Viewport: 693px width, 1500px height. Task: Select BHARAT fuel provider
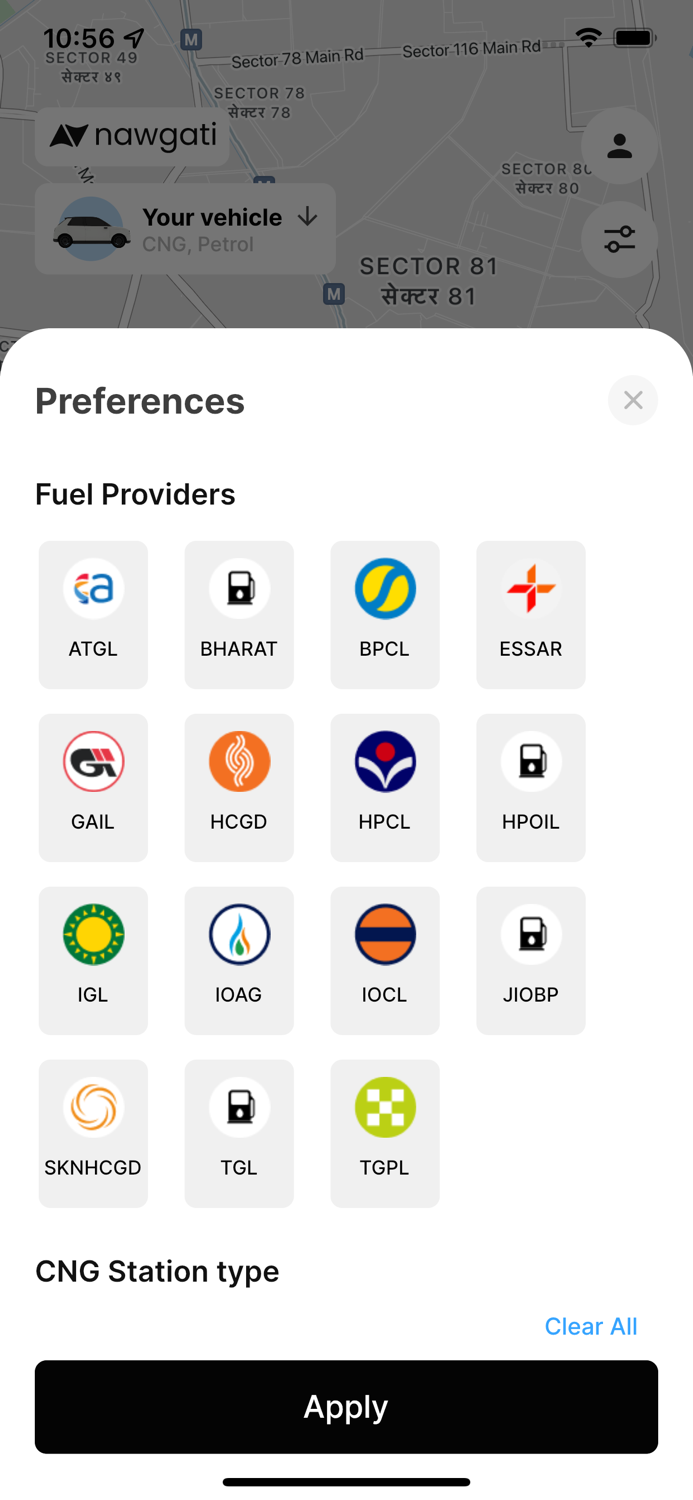click(x=239, y=614)
